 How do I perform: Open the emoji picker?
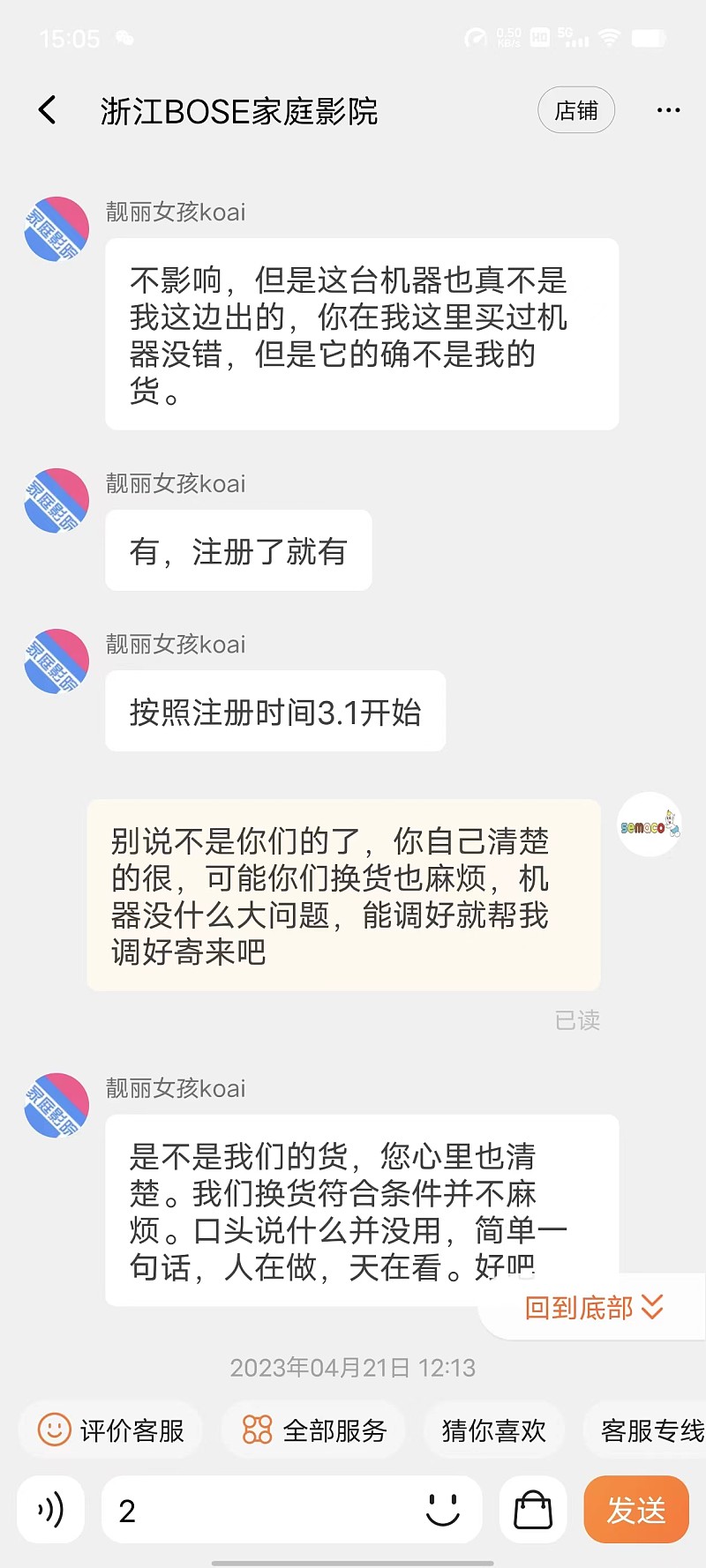coord(442,1510)
